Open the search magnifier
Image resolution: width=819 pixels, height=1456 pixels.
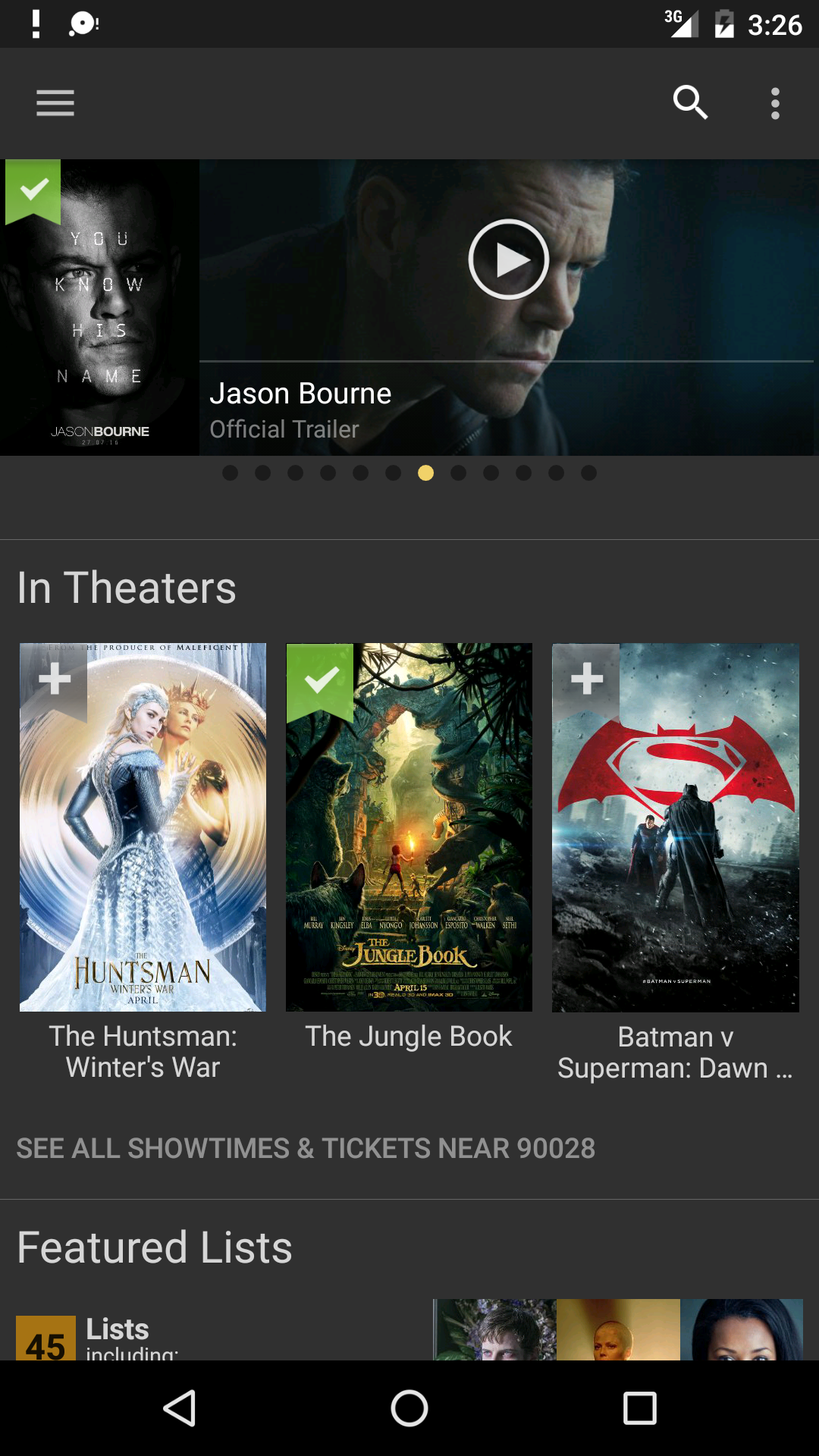[690, 103]
